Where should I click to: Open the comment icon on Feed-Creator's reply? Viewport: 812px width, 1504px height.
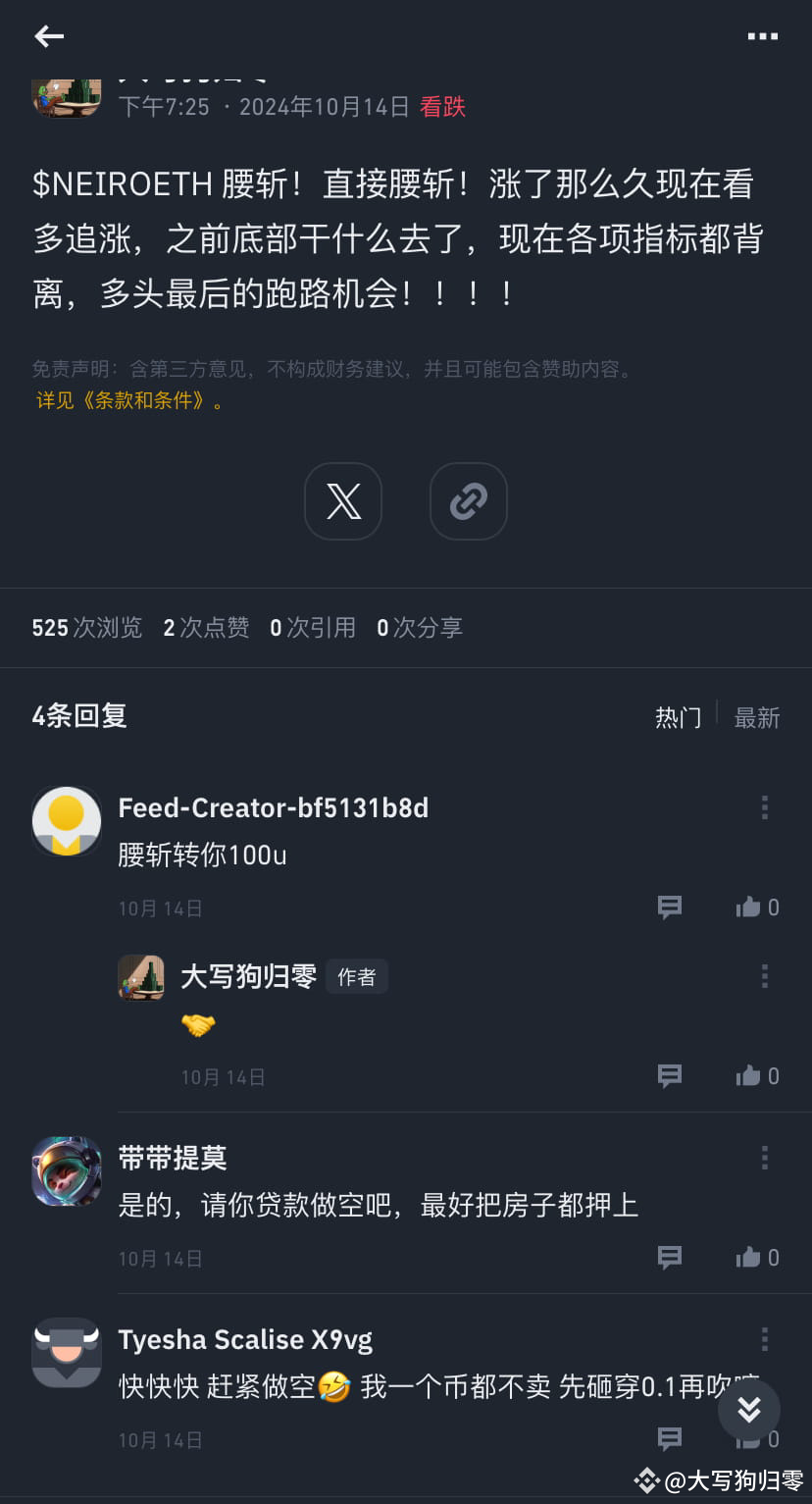(x=669, y=907)
